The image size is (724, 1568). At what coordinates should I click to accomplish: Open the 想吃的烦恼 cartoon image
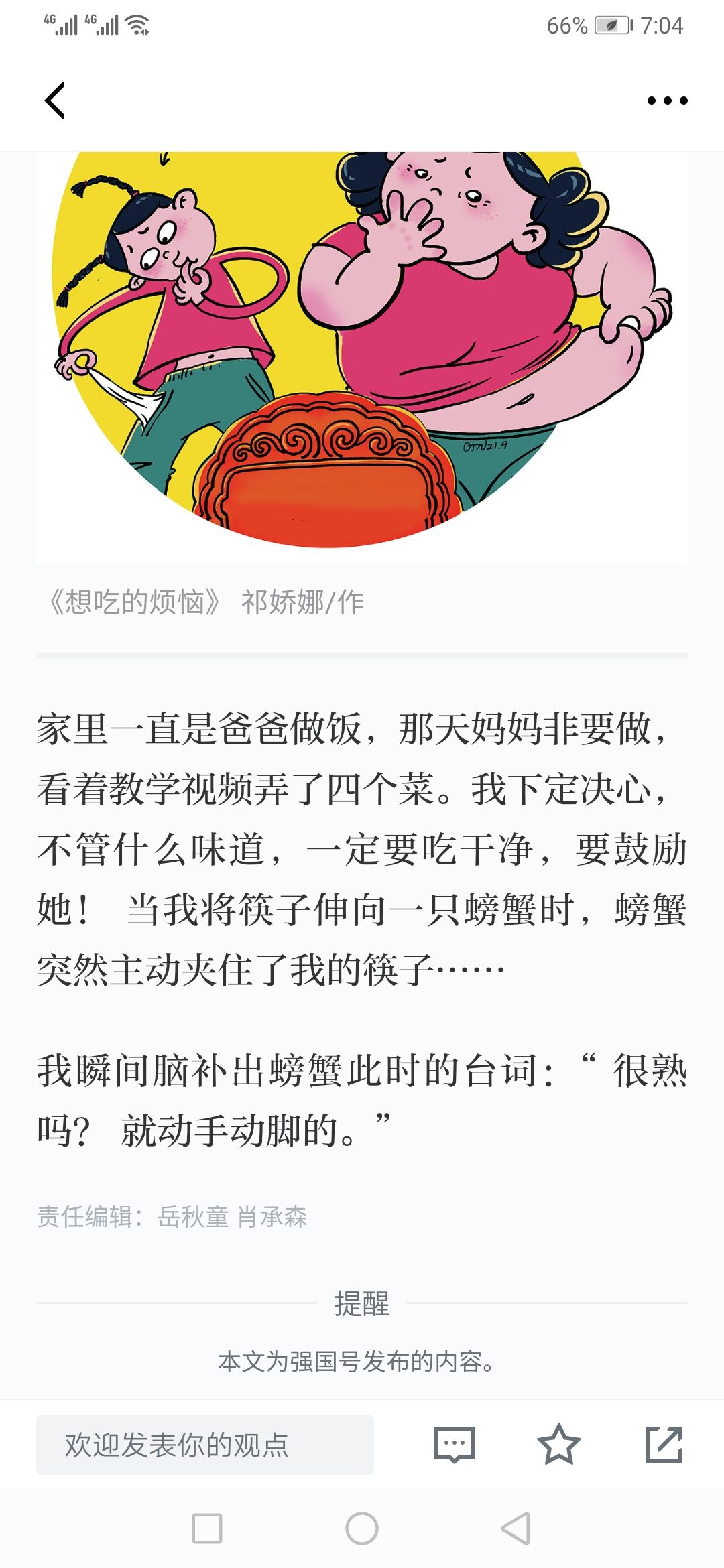362,357
